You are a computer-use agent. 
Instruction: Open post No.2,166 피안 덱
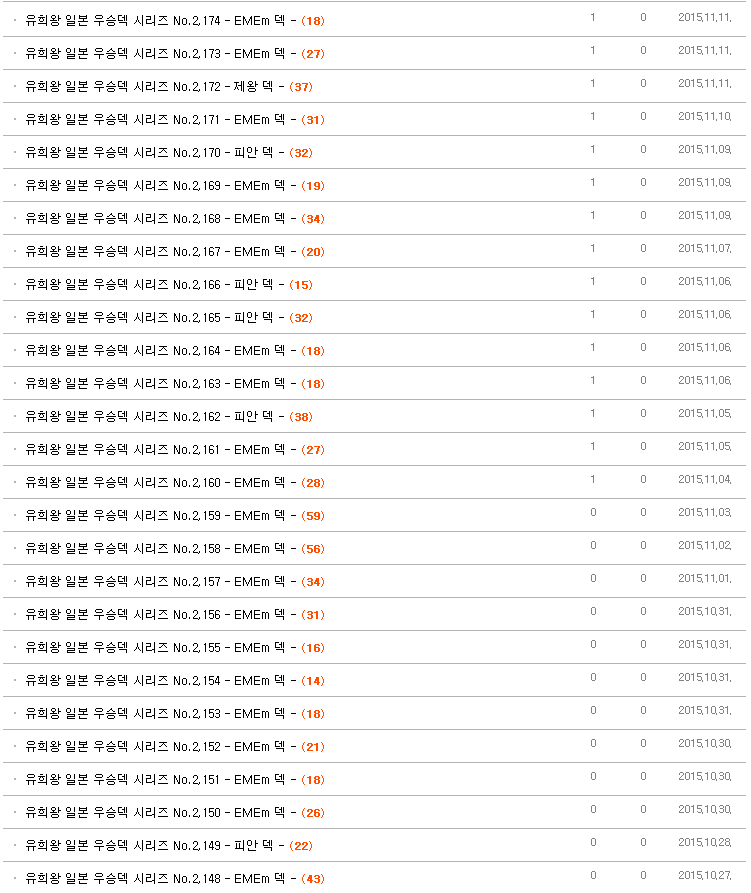pos(154,285)
